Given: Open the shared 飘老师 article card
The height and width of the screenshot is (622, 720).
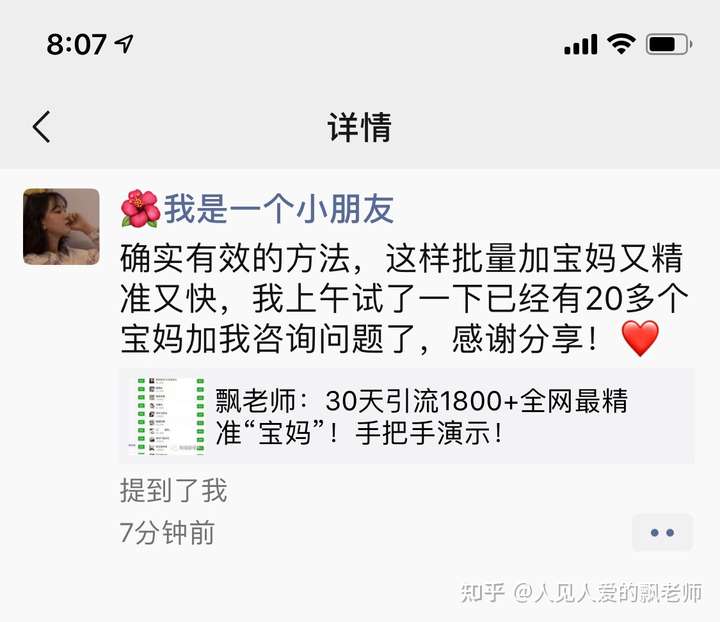Looking at the screenshot, I should click(406, 416).
